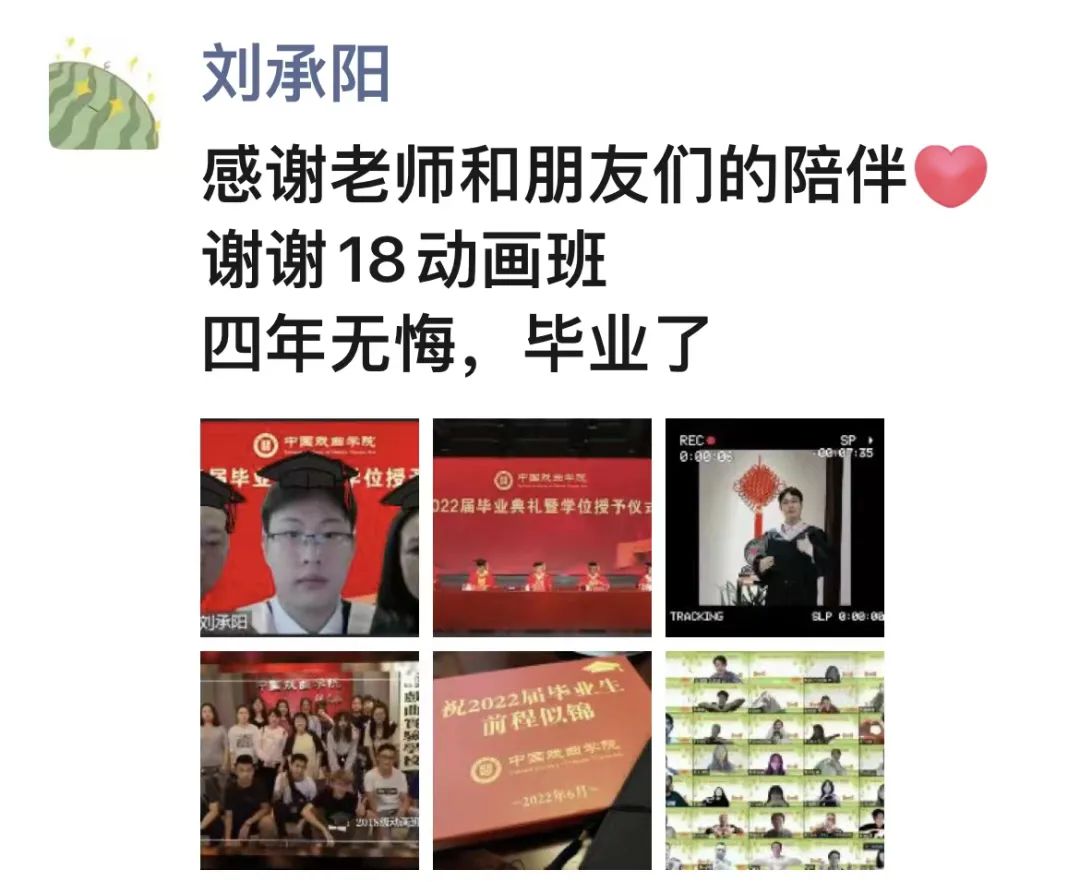Open the 2022 graduation ceremony stage photo

pyautogui.click(x=542, y=527)
